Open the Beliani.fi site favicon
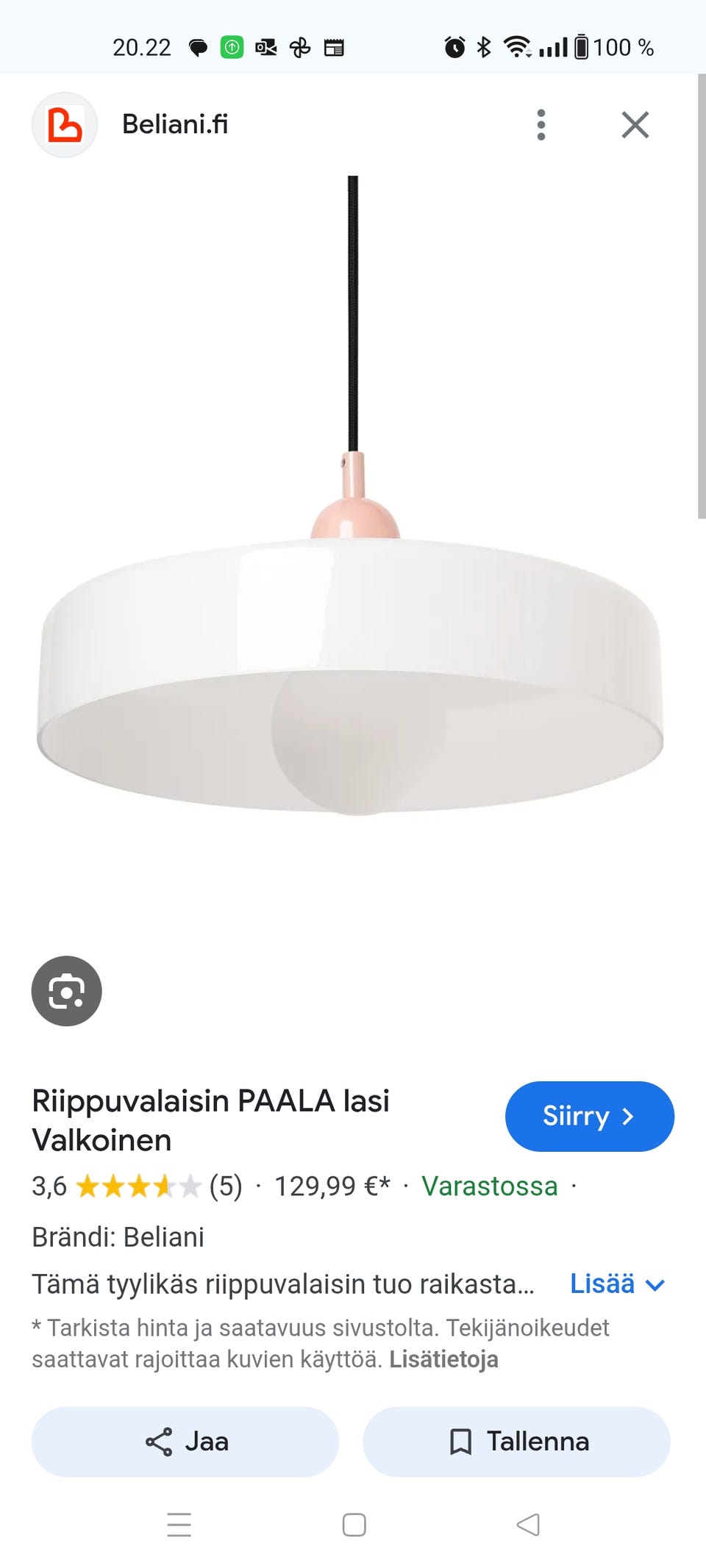706x1568 pixels. 65,124
